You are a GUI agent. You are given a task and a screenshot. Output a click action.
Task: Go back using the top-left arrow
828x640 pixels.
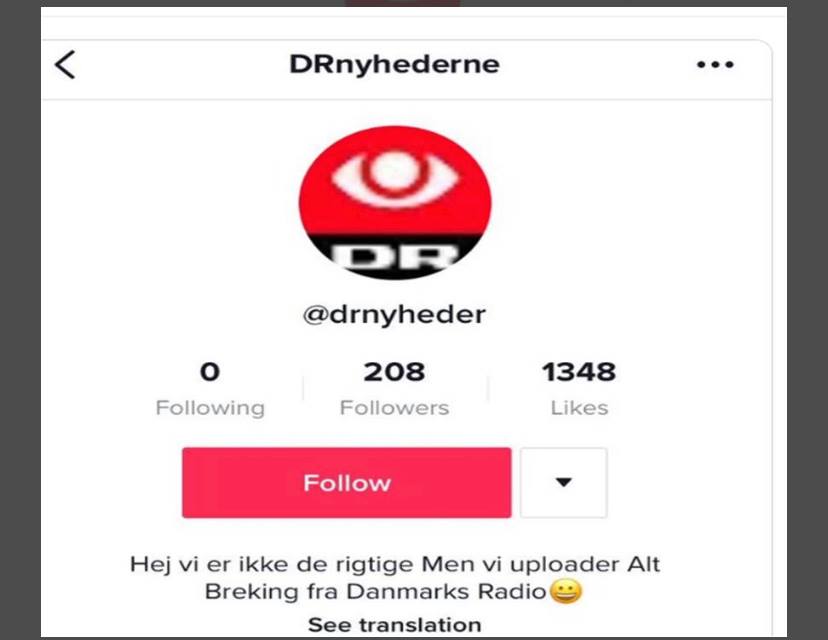pyautogui.click(x=65, y=65)
